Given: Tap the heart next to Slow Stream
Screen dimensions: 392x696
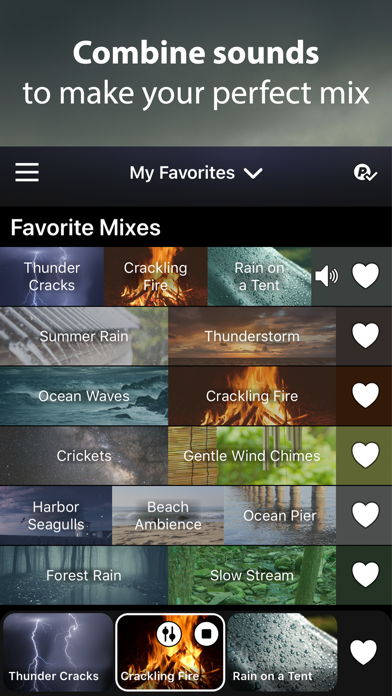Looking at the screenshot, I should click(x=365, y=575).
